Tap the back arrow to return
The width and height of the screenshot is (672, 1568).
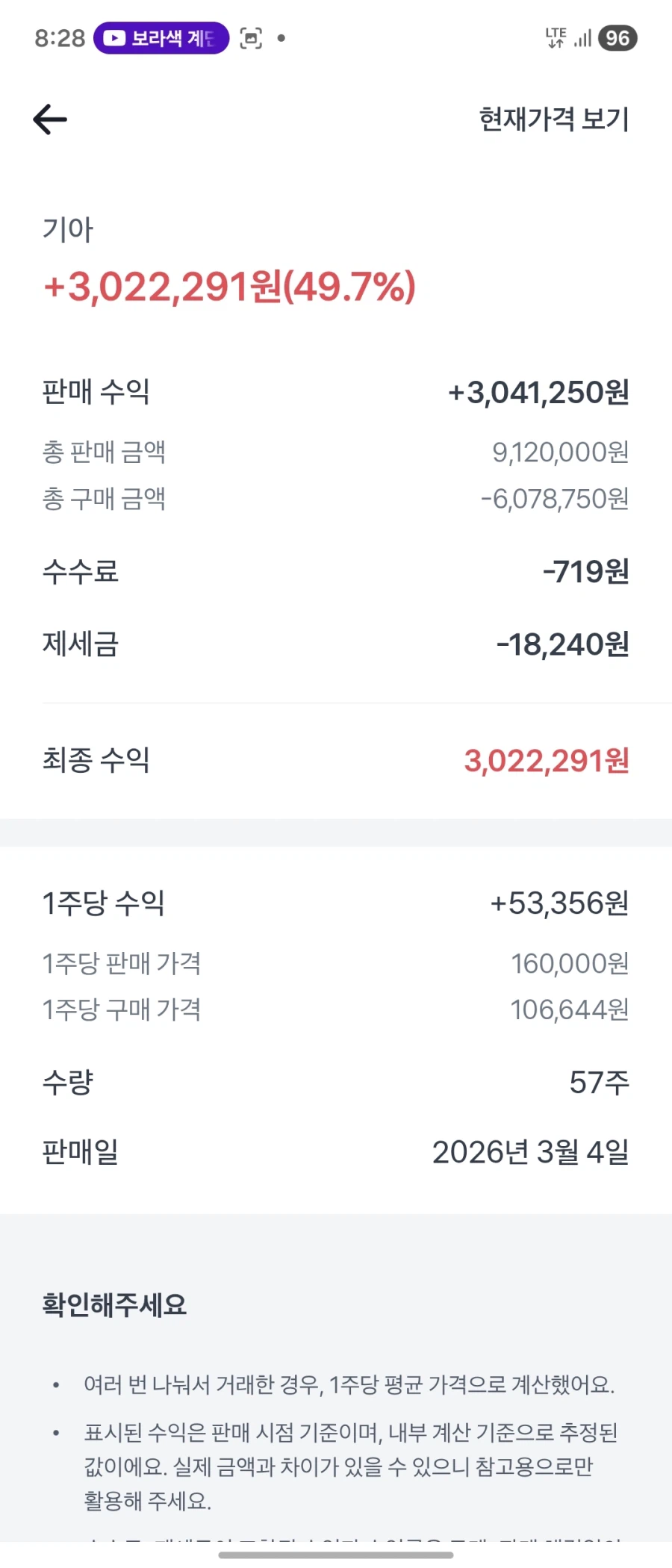point(50,118)
